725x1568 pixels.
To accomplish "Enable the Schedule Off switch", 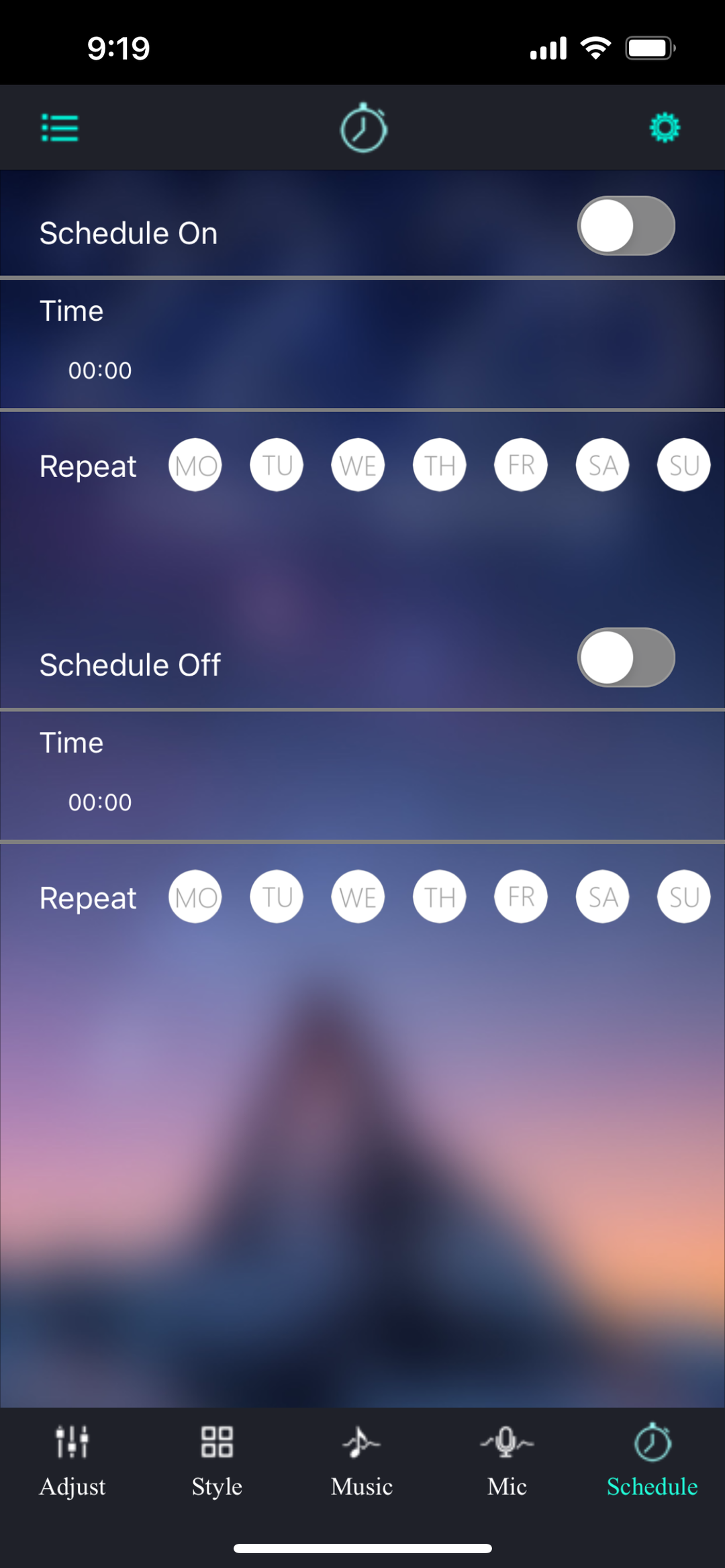I will 626,658.
